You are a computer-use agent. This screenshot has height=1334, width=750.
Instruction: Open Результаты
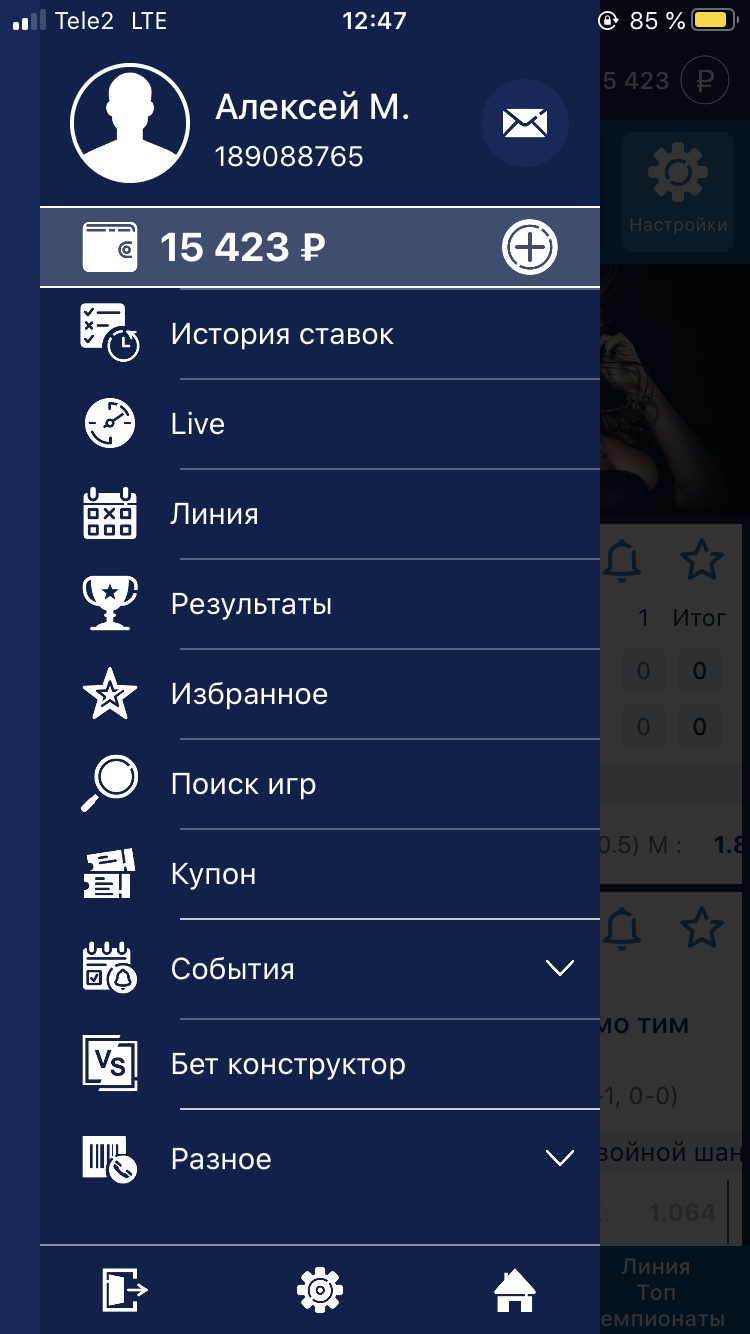pos(251,604)
